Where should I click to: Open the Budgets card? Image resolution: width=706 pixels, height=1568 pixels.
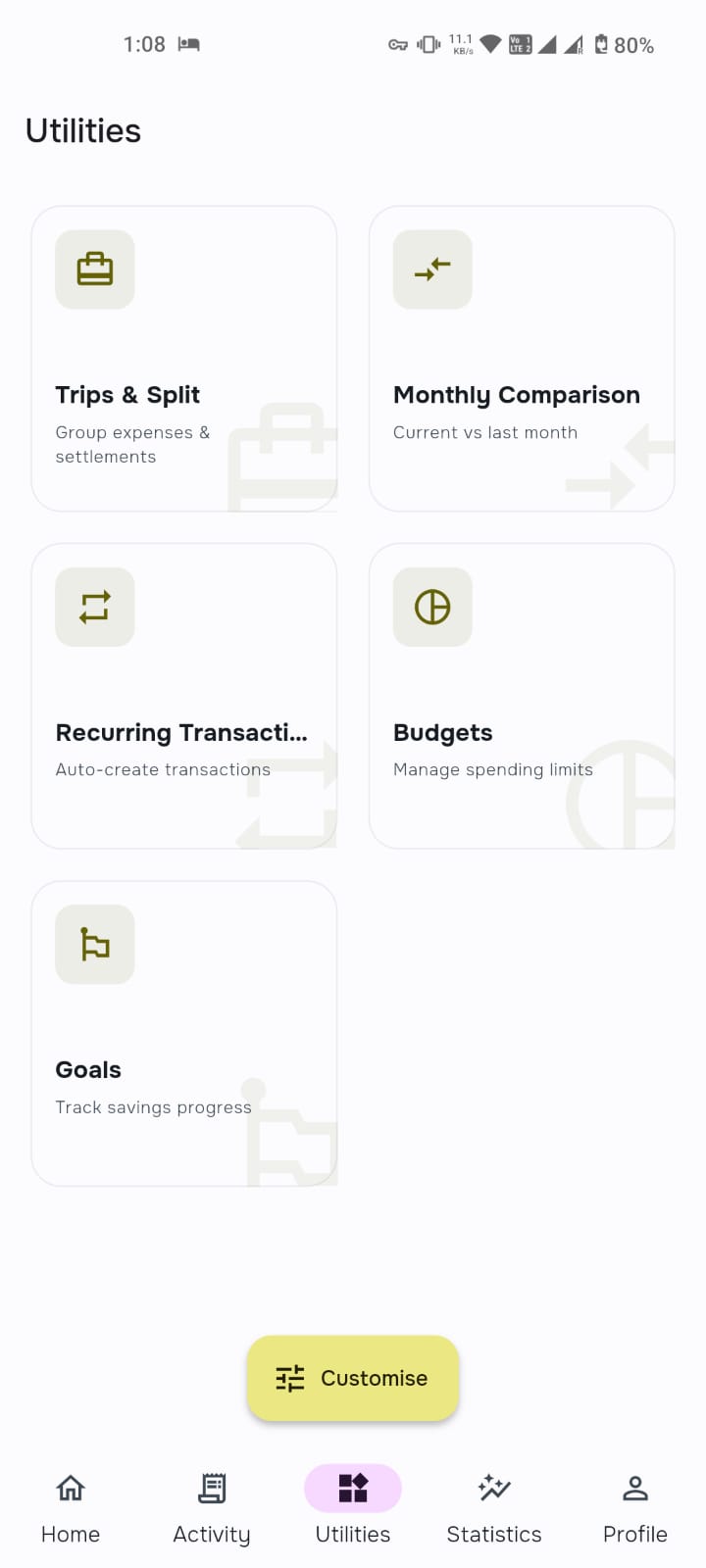pyautogui.click(x=522, y=696)
